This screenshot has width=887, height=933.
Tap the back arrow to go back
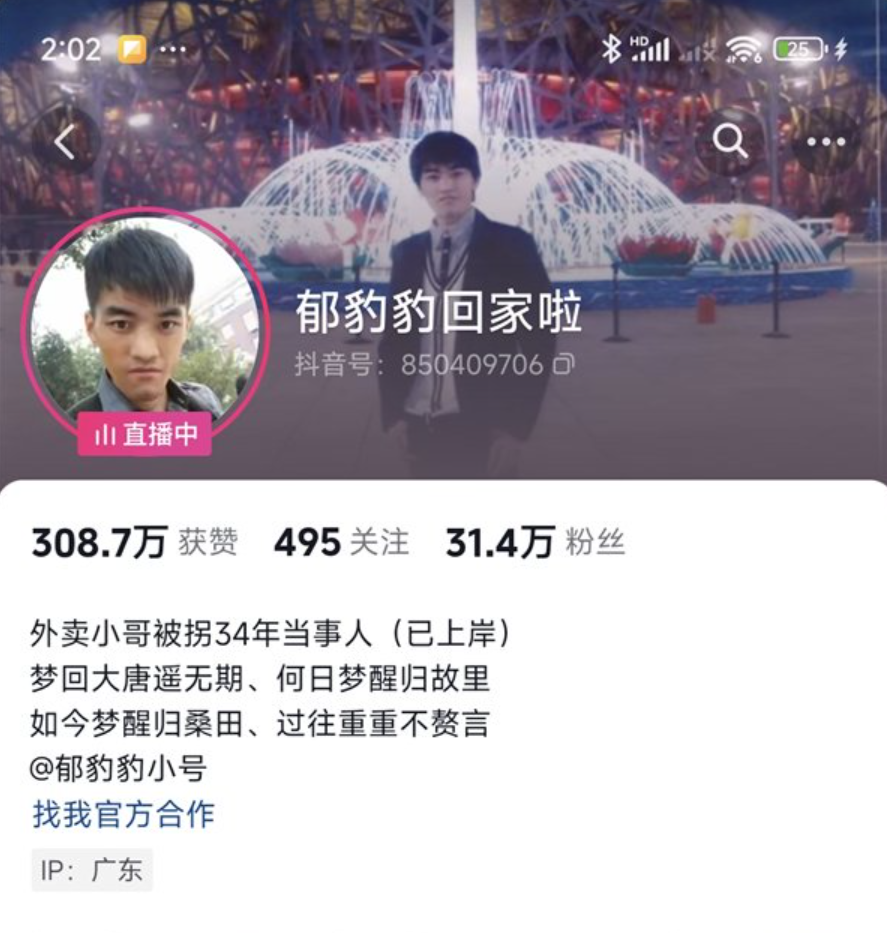(66, 141)
